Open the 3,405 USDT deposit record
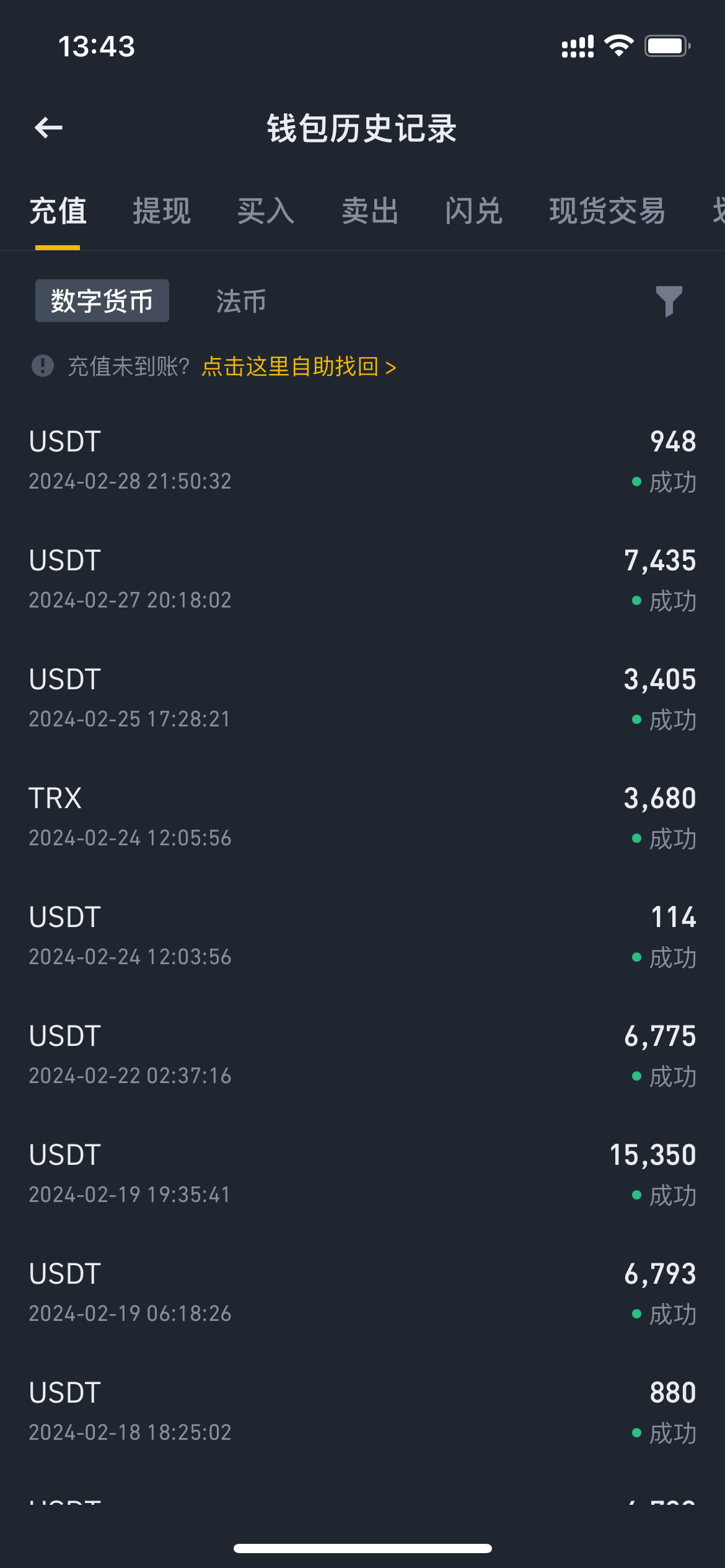Viewport: 725px width, 1568px height. pyautogui.click(x=362, y=698)
